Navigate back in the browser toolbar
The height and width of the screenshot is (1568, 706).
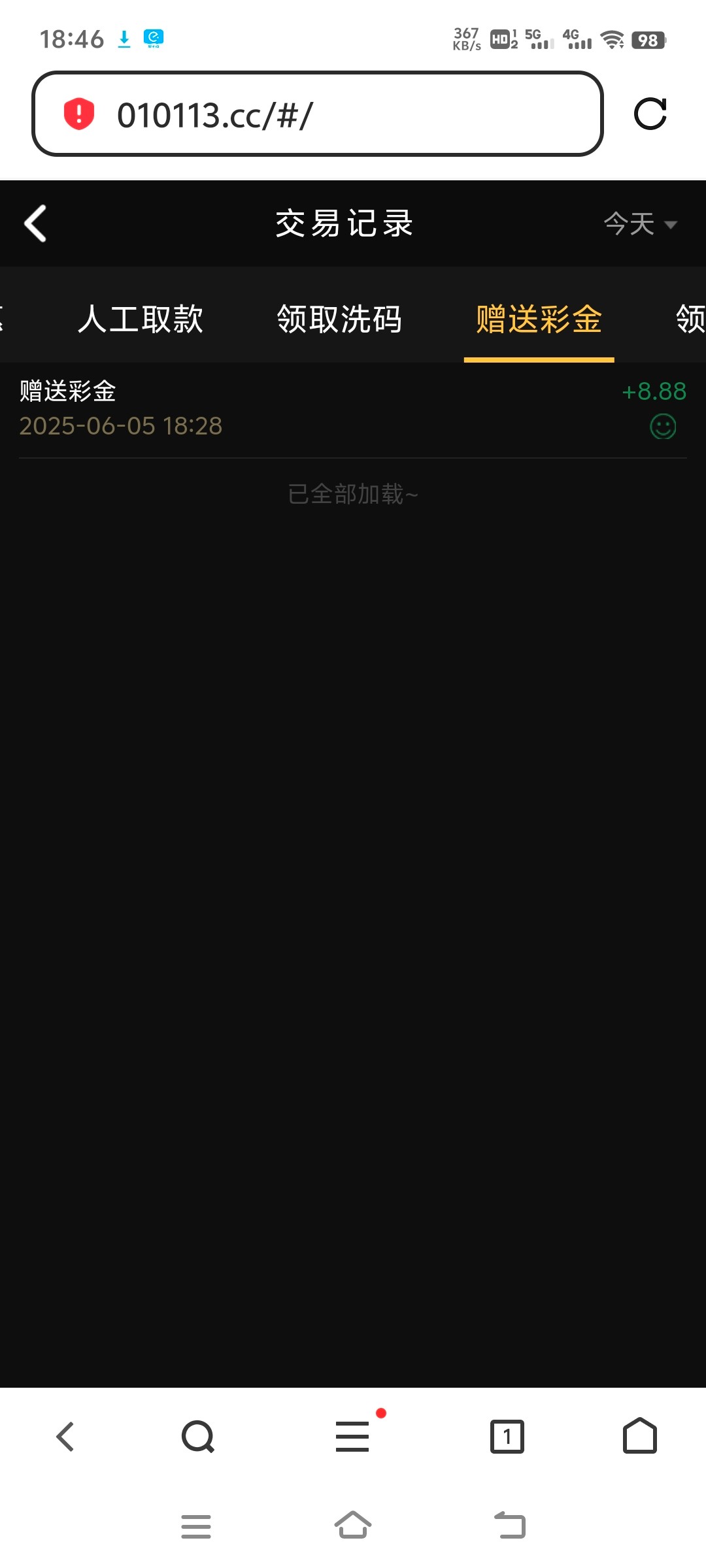(65, 1436)
